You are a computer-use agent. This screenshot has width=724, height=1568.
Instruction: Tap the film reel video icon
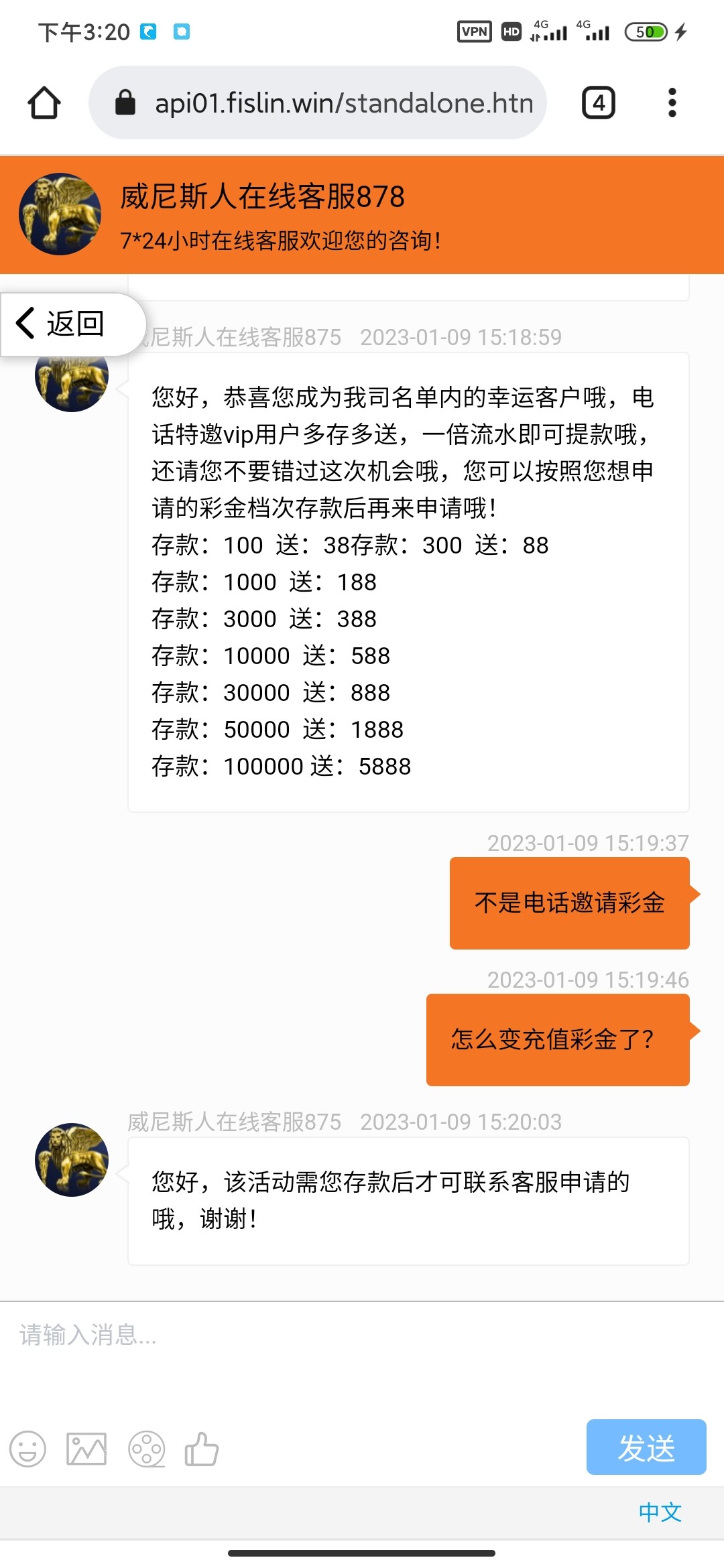[x=146, y=1449]
